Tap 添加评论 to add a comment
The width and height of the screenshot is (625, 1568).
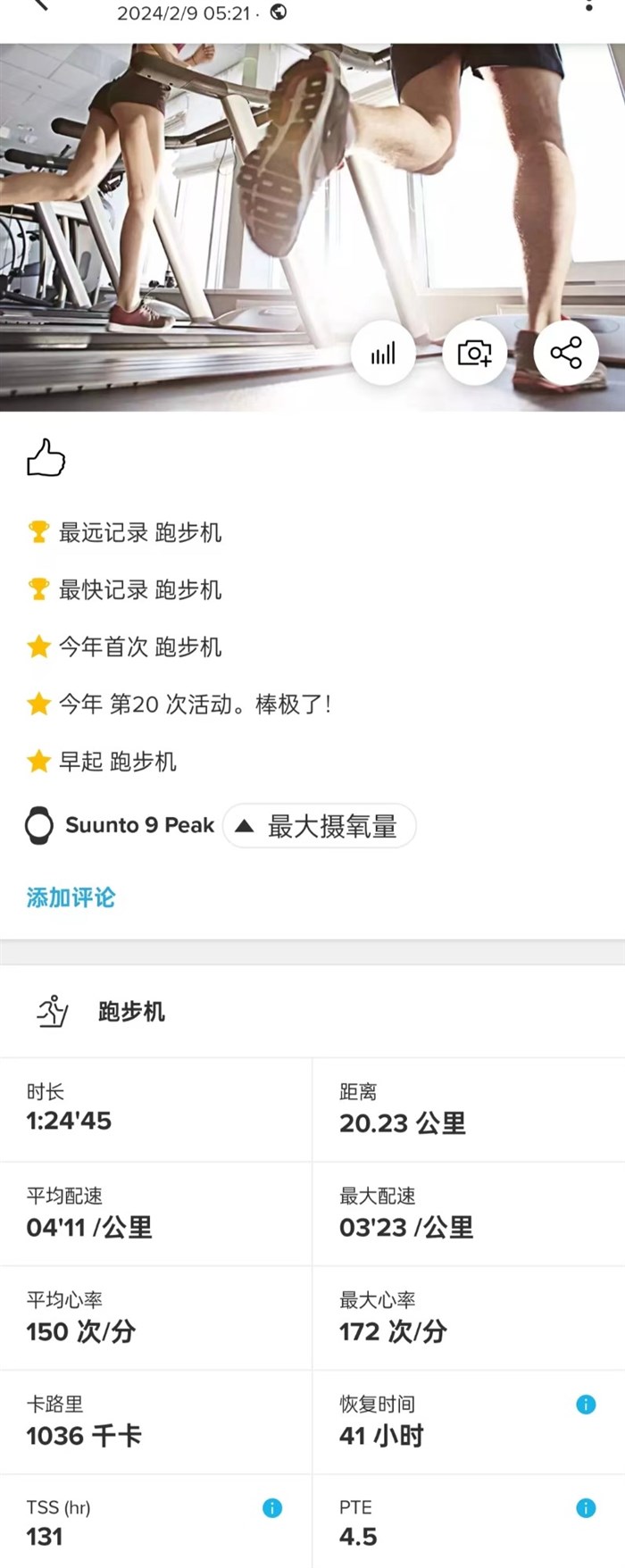[x=71, y=897]
